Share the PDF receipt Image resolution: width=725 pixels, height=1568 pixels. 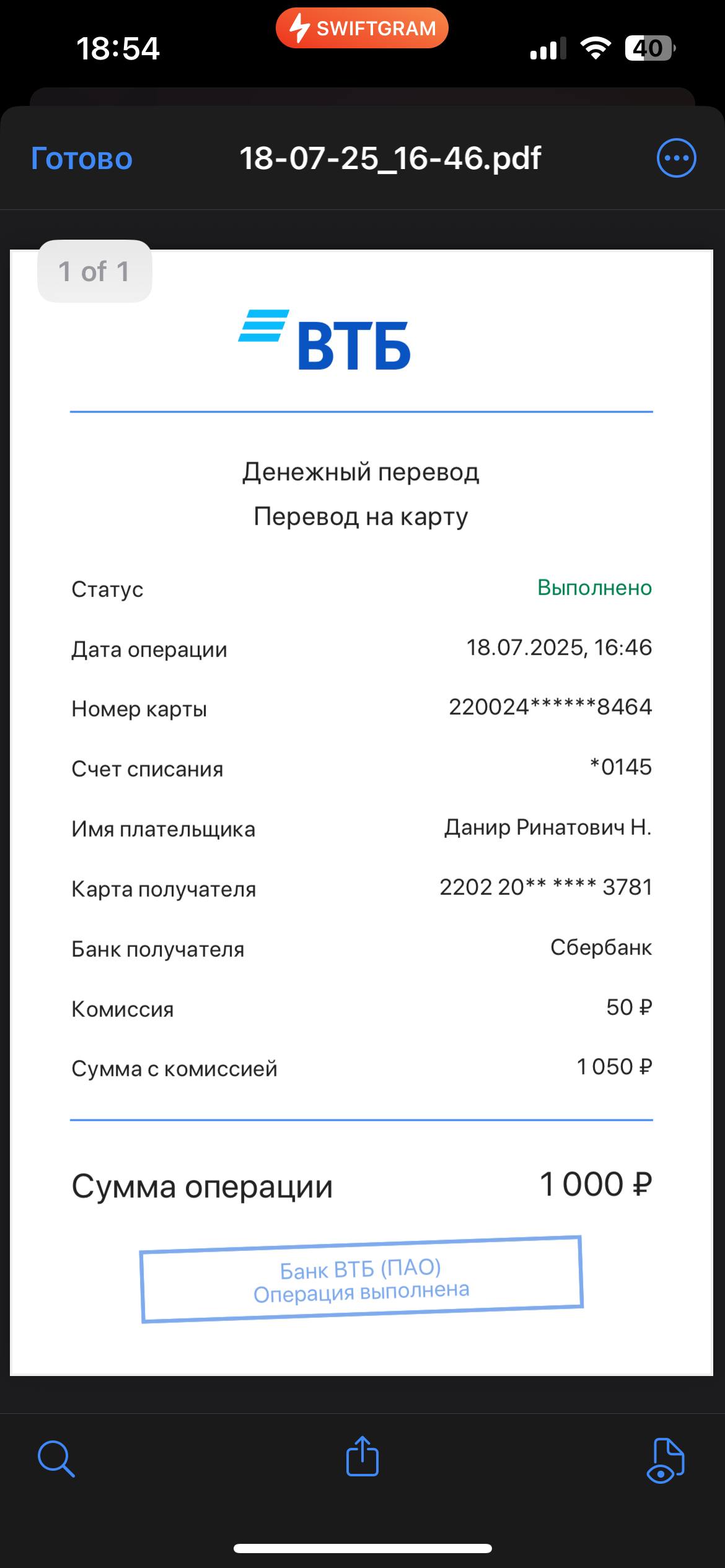point(362,1455)
